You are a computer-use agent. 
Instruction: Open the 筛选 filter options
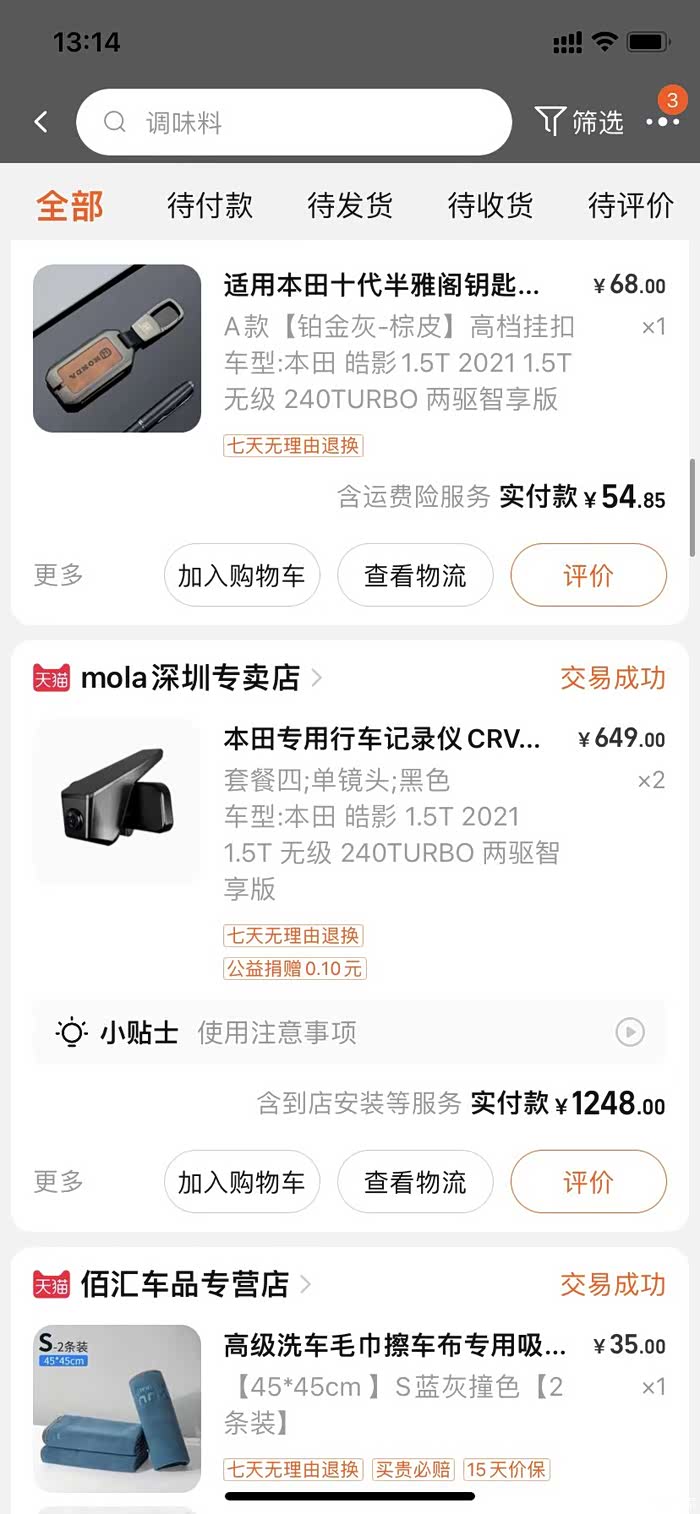(580, 122)
